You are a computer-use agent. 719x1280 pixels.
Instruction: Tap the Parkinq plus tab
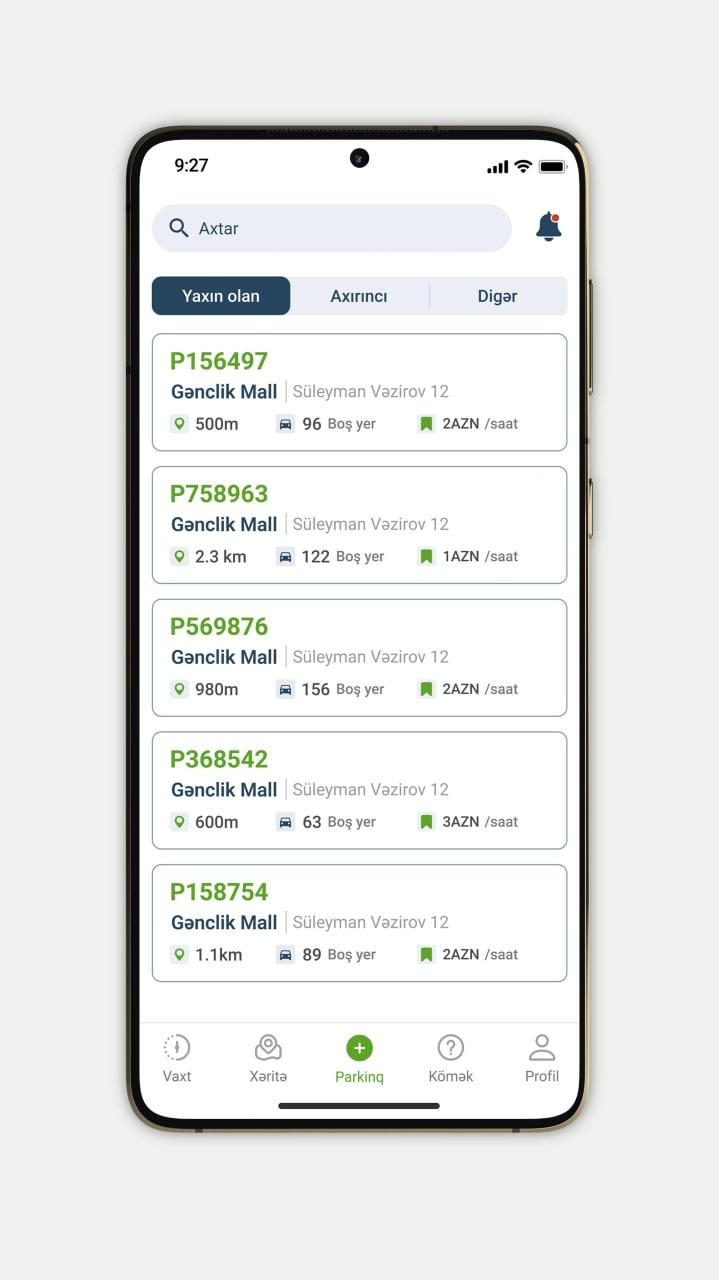pyautogui.click(x=359, y=1059)
